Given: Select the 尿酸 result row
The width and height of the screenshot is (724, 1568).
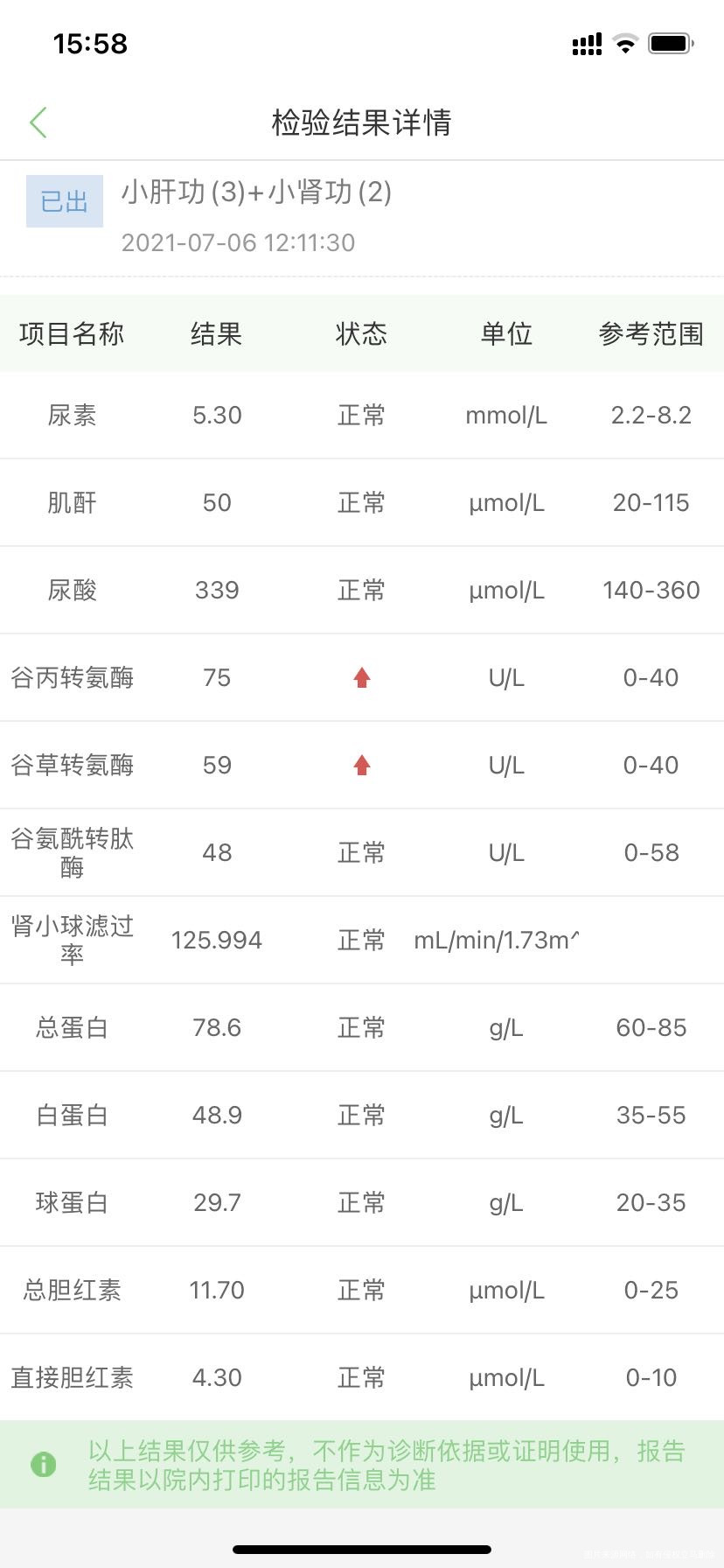Looking at the screenshot, I should (x=362, y=590).
